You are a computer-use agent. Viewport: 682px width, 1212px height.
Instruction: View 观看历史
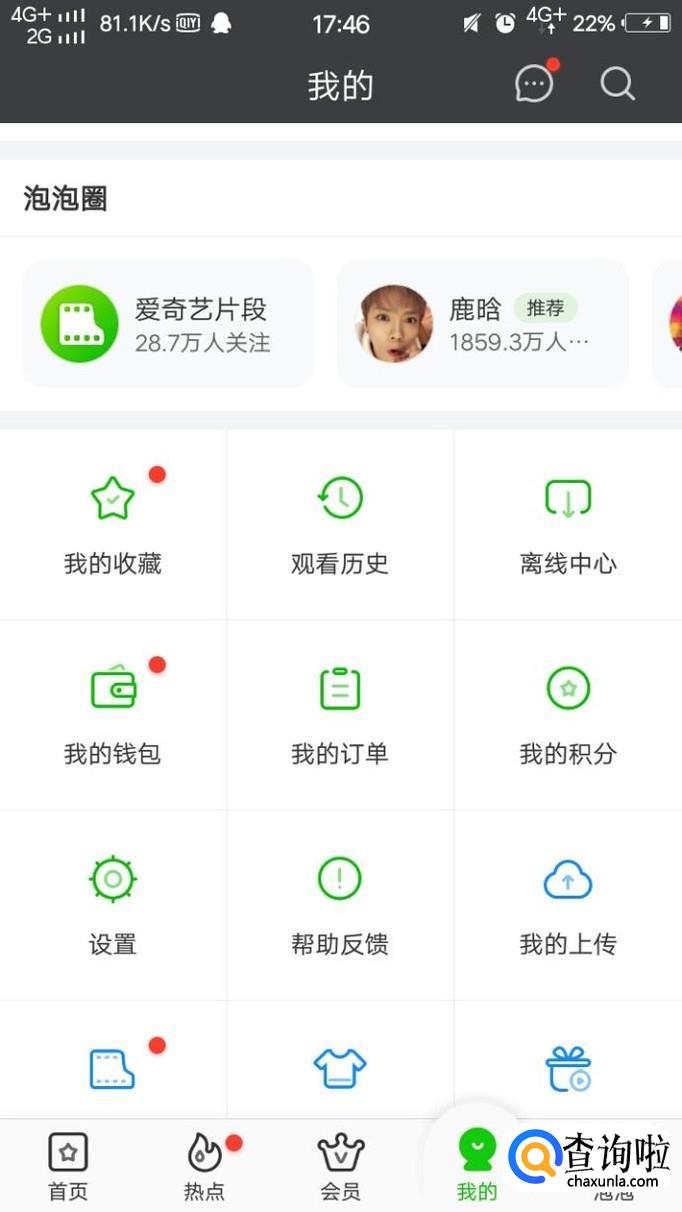click(340, 524)
